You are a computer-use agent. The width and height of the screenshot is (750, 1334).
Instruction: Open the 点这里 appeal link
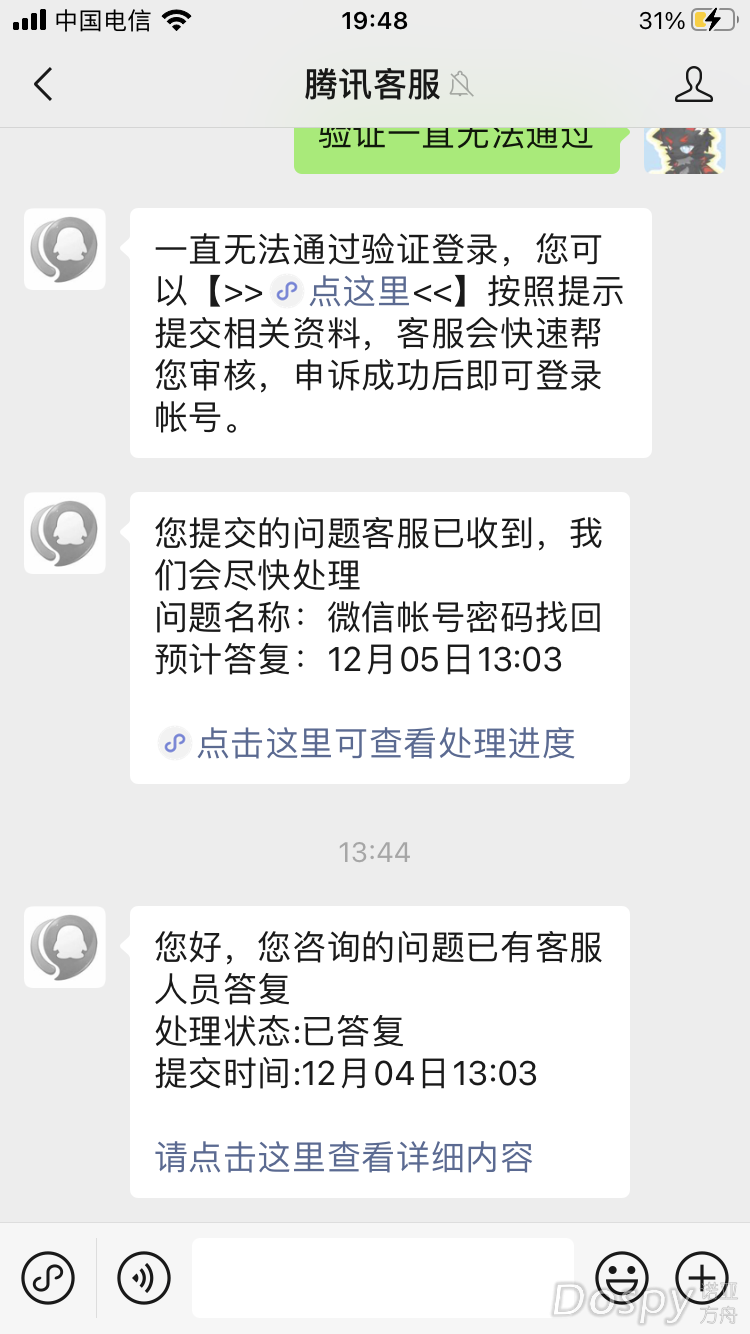358,291
